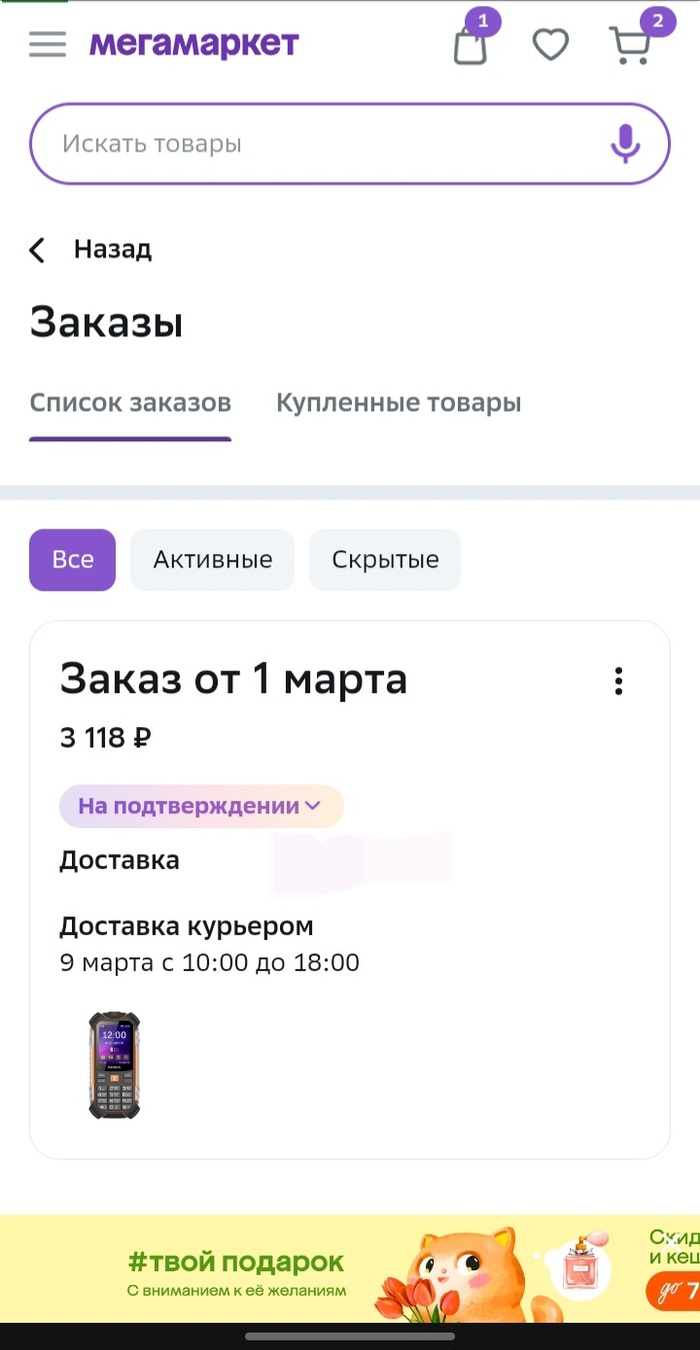Switch to Купленные товары tab
700x1350 pixels.
click(x=398, y=403)
